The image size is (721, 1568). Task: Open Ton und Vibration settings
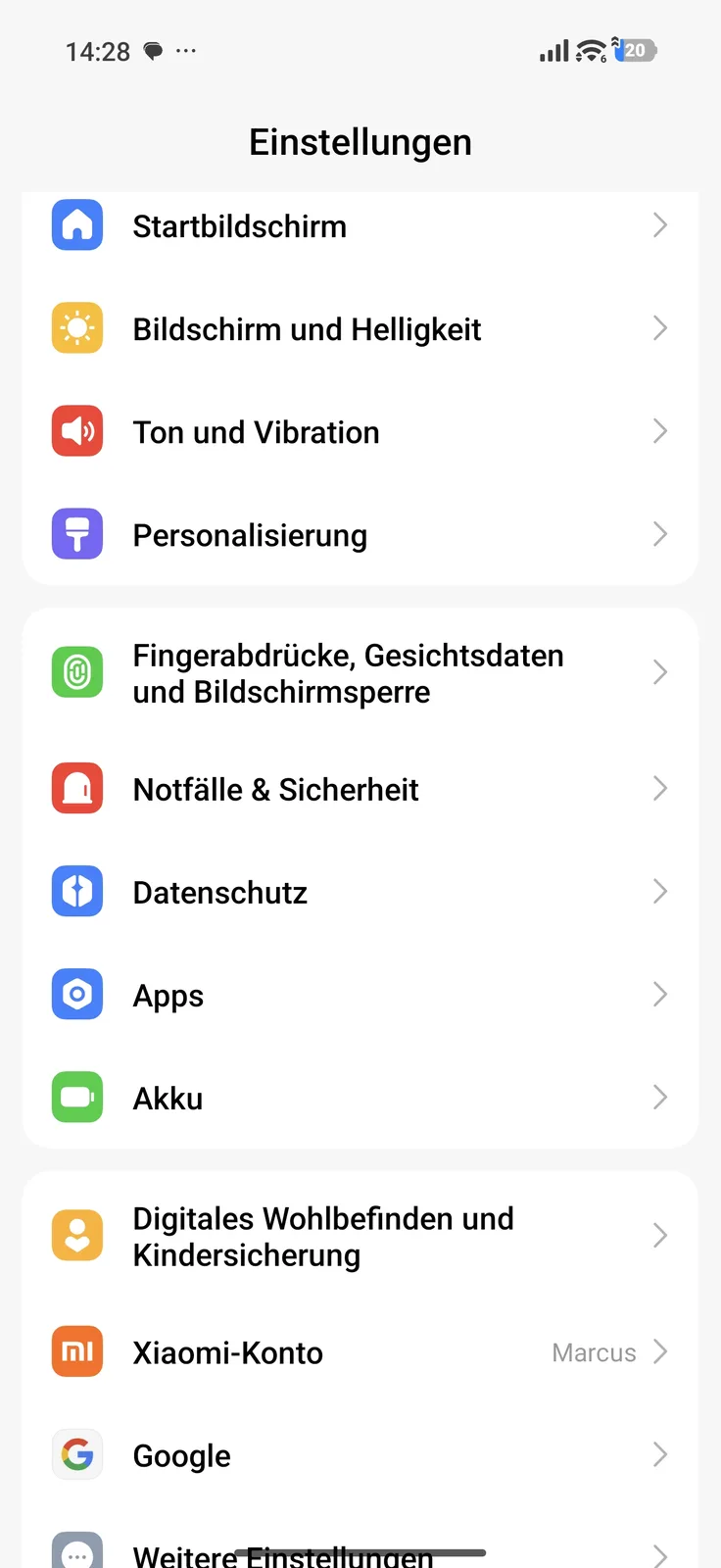(359, 432)
